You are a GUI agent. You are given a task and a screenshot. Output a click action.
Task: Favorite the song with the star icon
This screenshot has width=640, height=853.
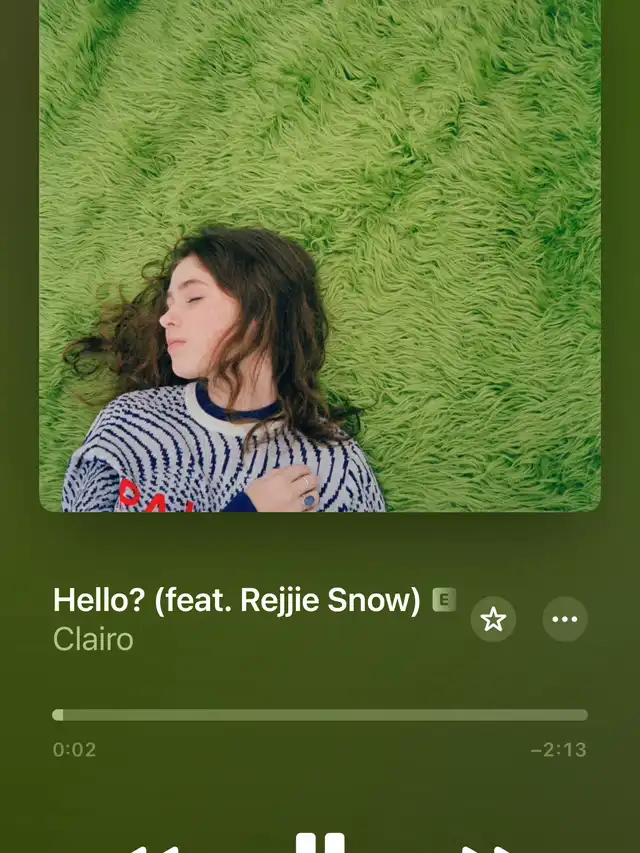click(x=493, y=620)
